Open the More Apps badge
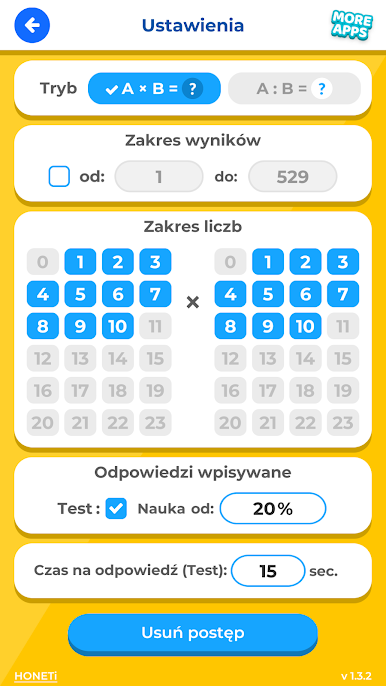Viewport: 386px width, 686px height. pyautogui.click(x=351, y=25)
